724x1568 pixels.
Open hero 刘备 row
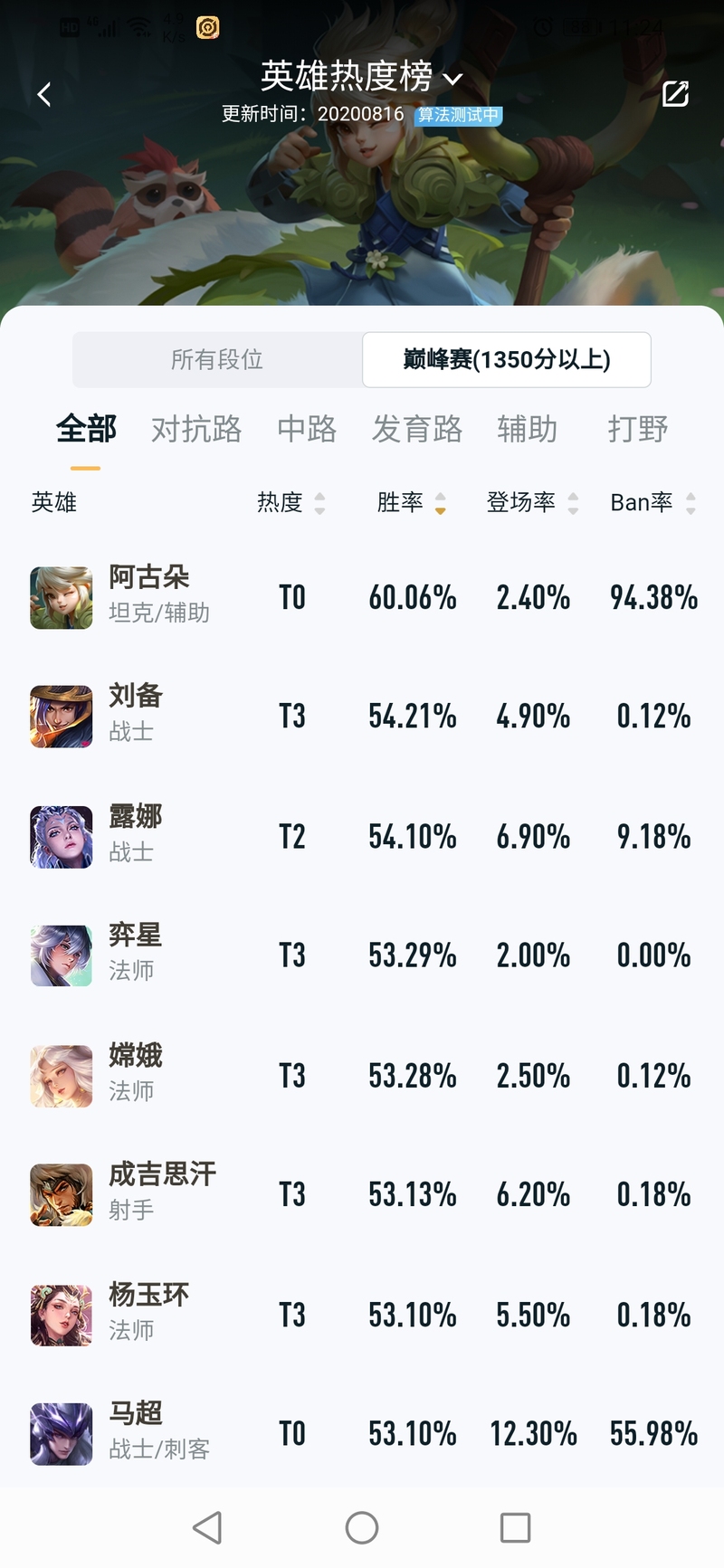point(136,716)
